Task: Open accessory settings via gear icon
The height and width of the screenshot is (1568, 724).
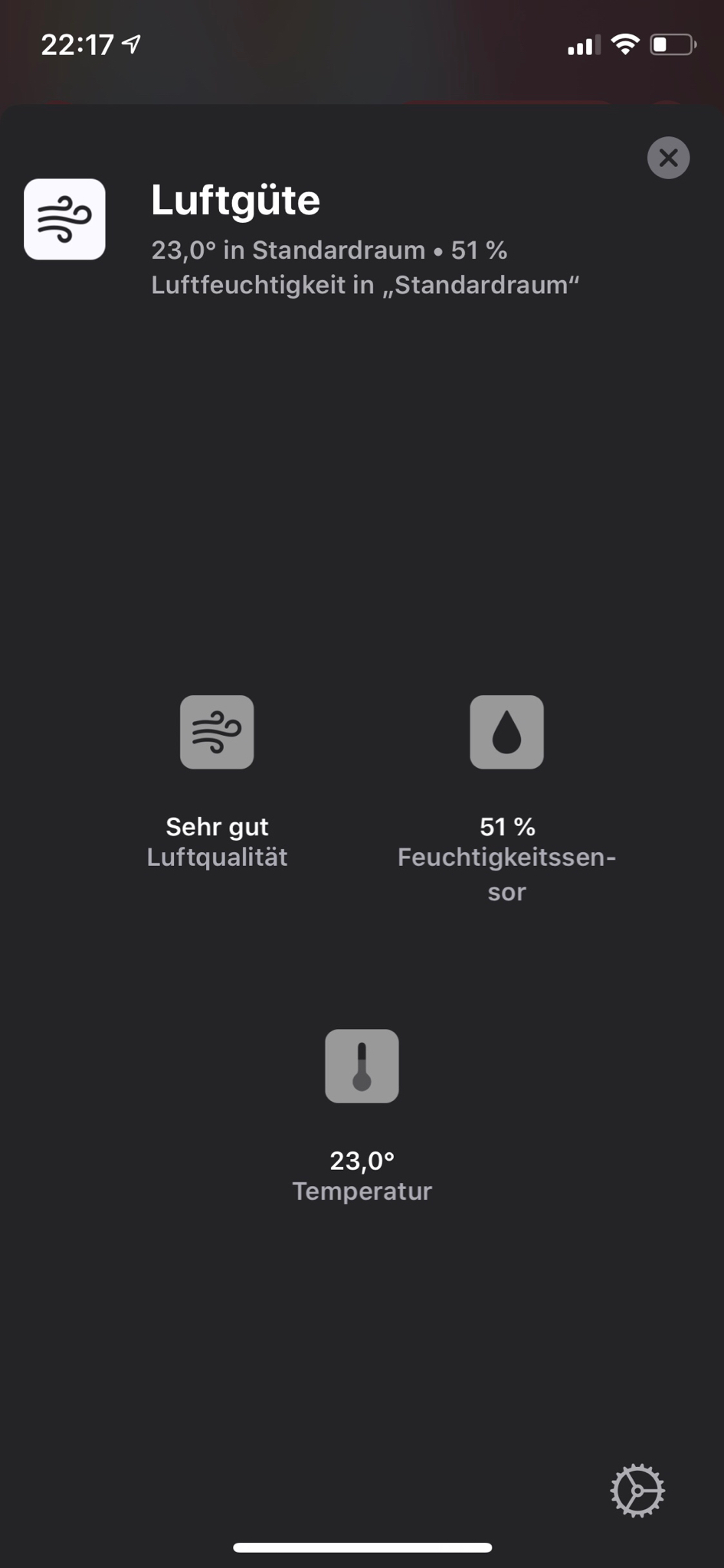Action: 637,1490
